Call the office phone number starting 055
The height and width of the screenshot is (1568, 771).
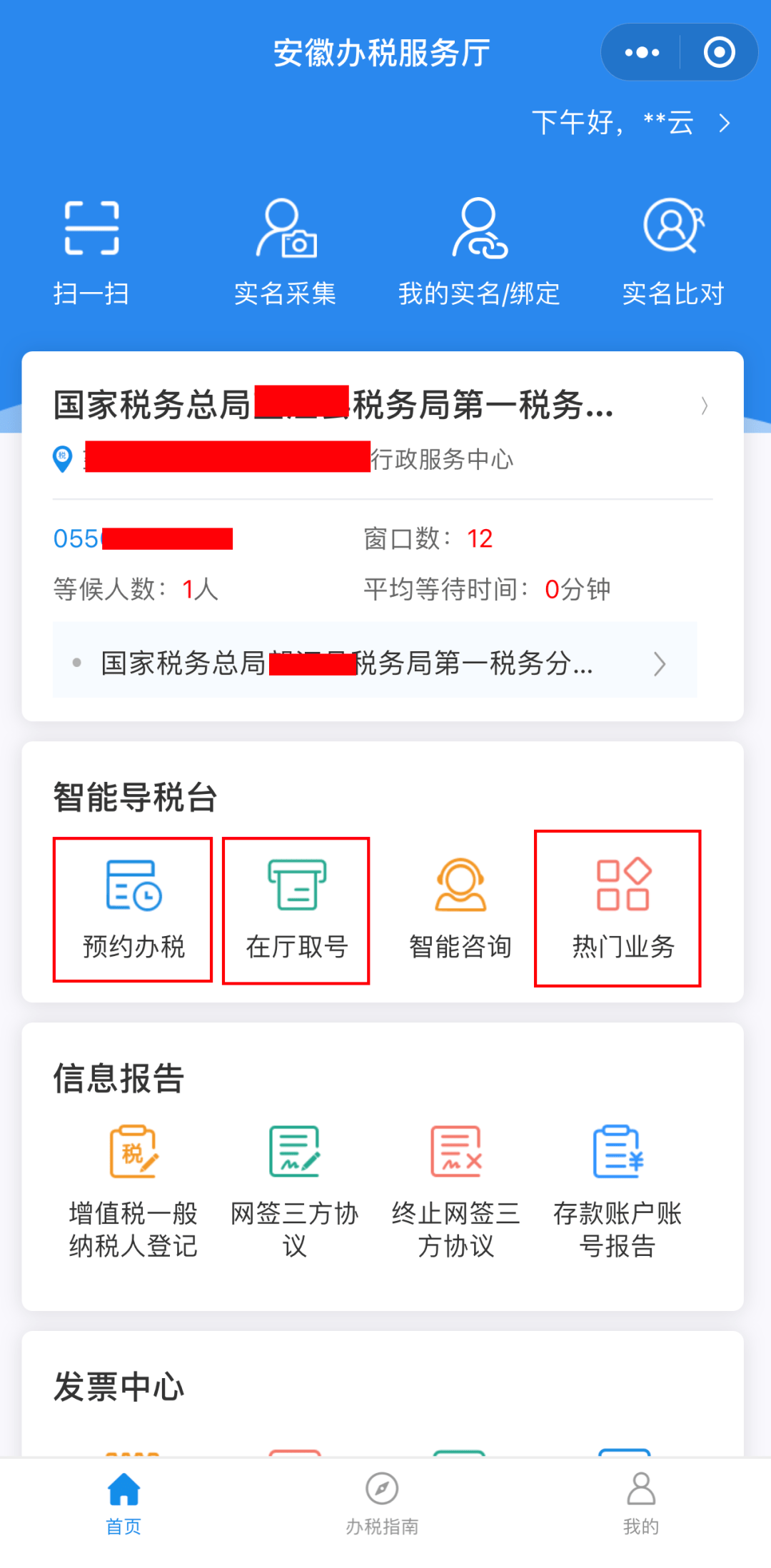143,538
